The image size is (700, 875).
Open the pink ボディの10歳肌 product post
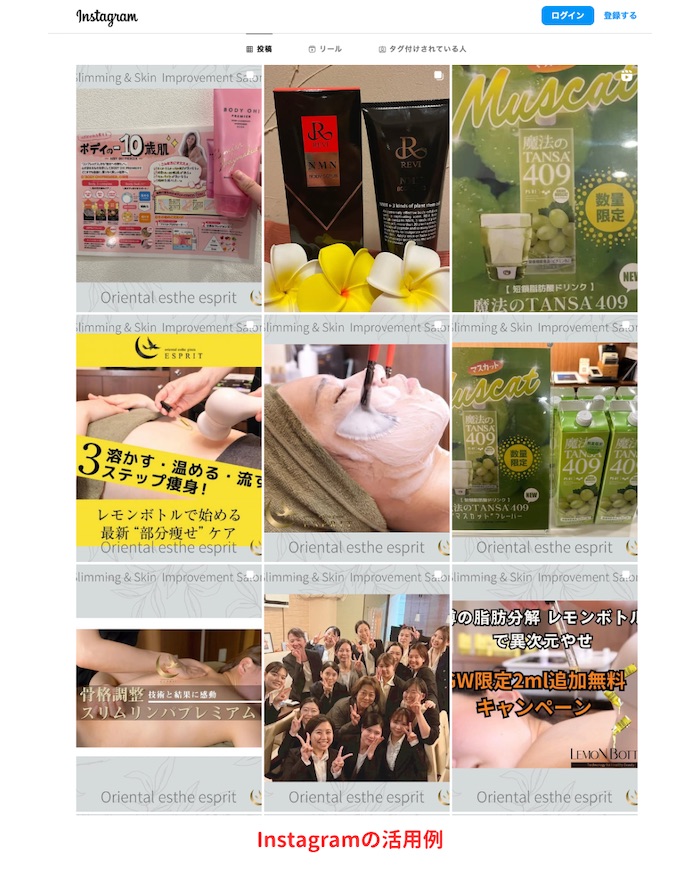(x=169, y=188)
